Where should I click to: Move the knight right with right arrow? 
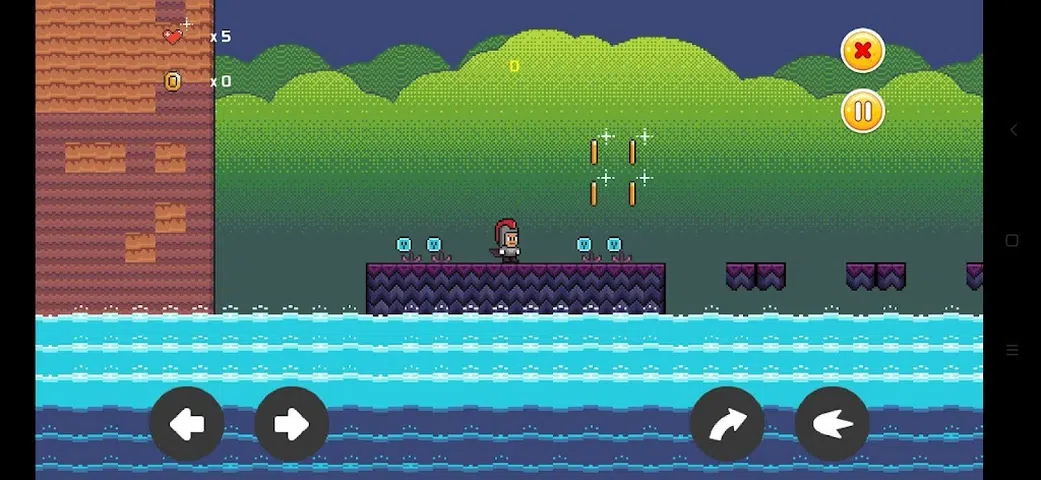tap(291, 424)
